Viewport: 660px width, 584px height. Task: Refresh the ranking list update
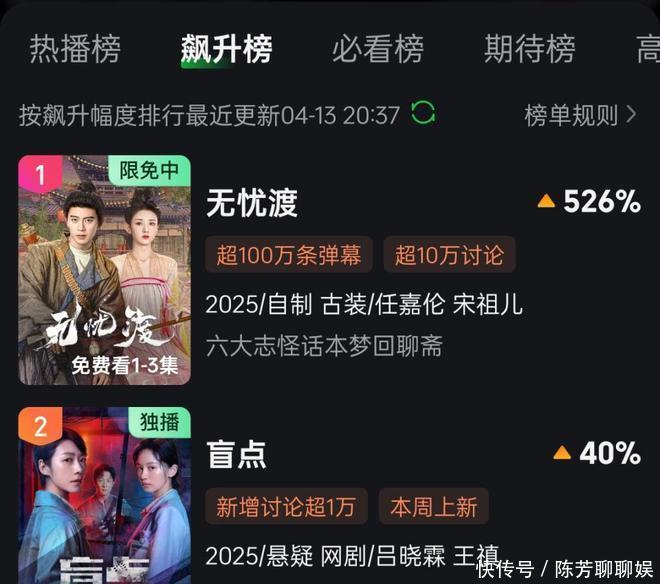[x=423, y=114]
